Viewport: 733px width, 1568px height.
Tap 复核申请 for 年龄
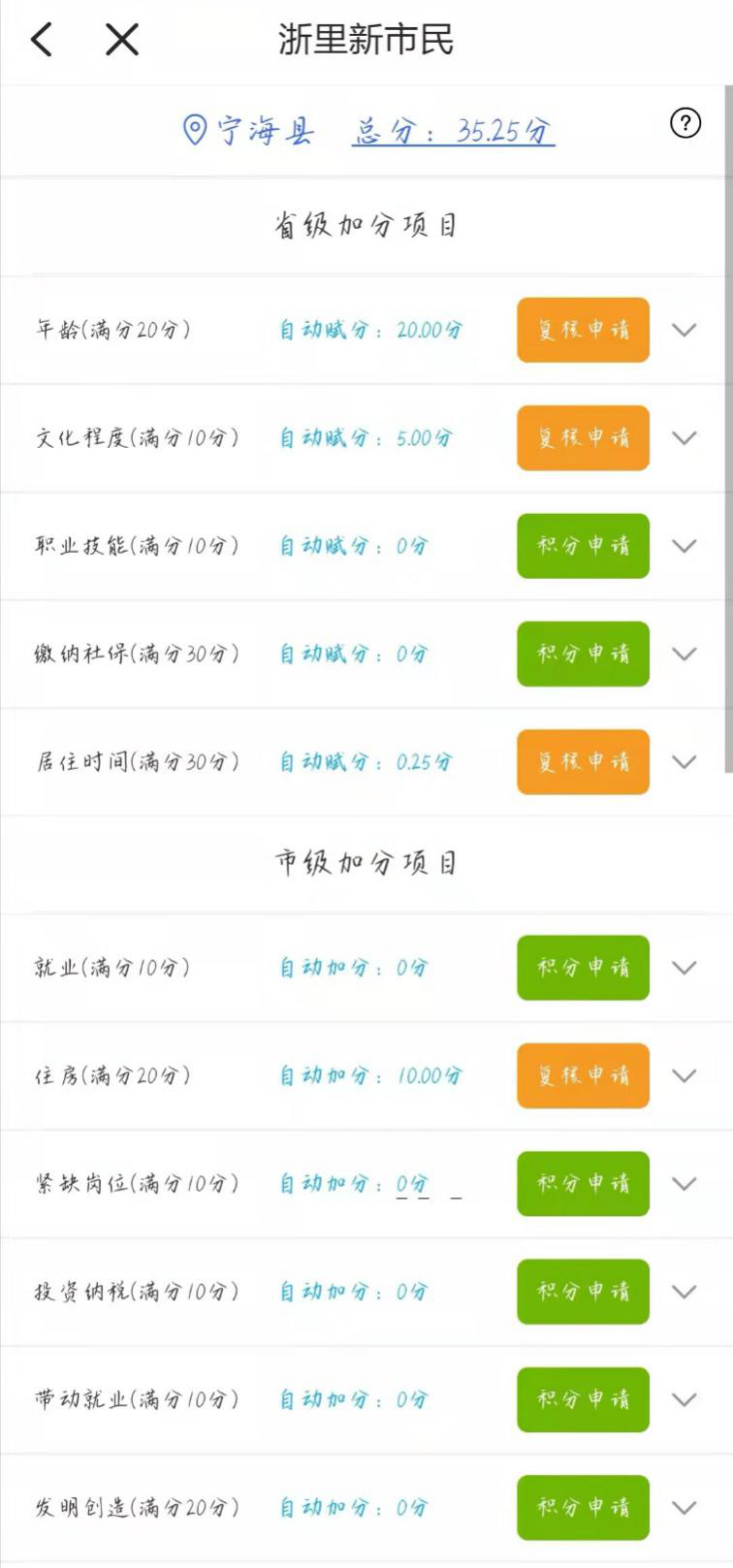point(583,330)
